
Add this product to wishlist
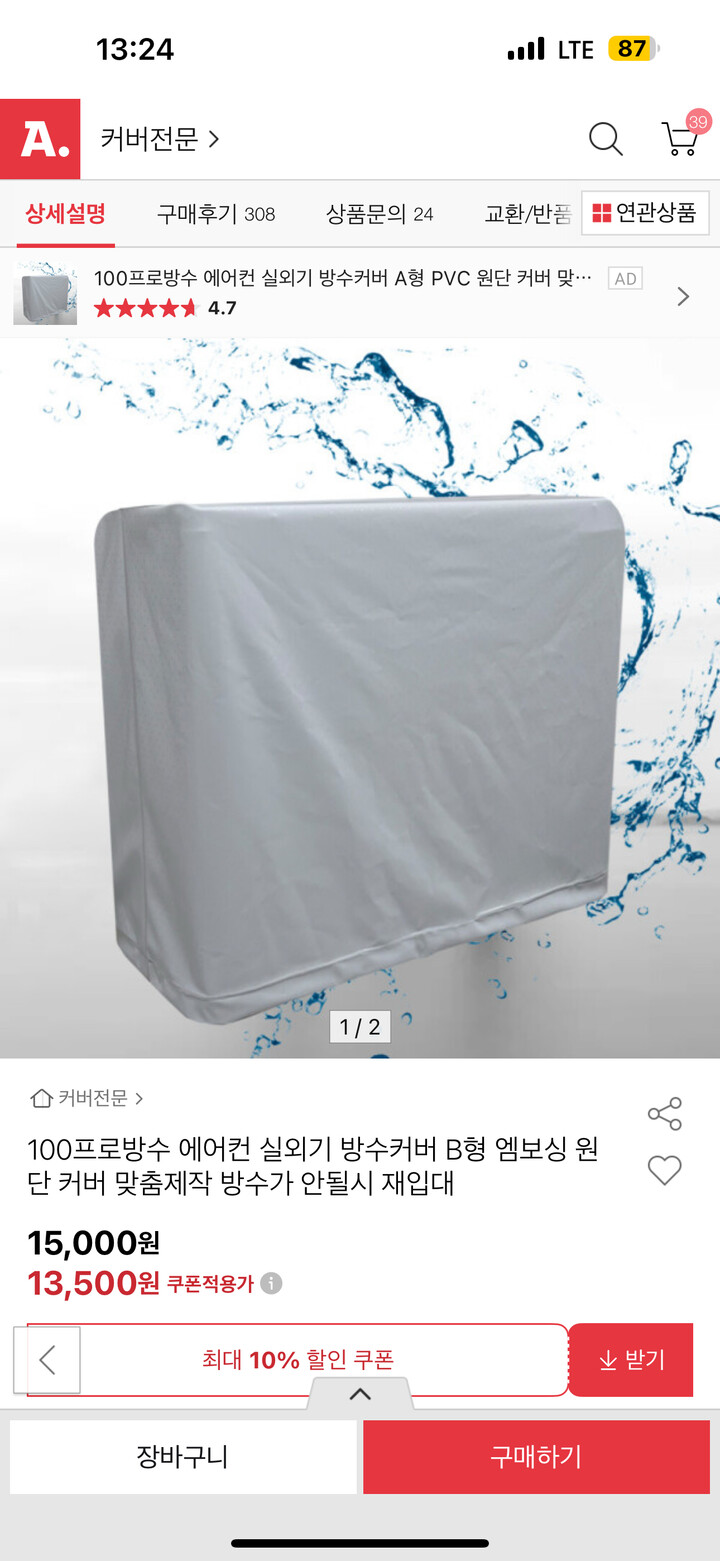coord(664,1170)
